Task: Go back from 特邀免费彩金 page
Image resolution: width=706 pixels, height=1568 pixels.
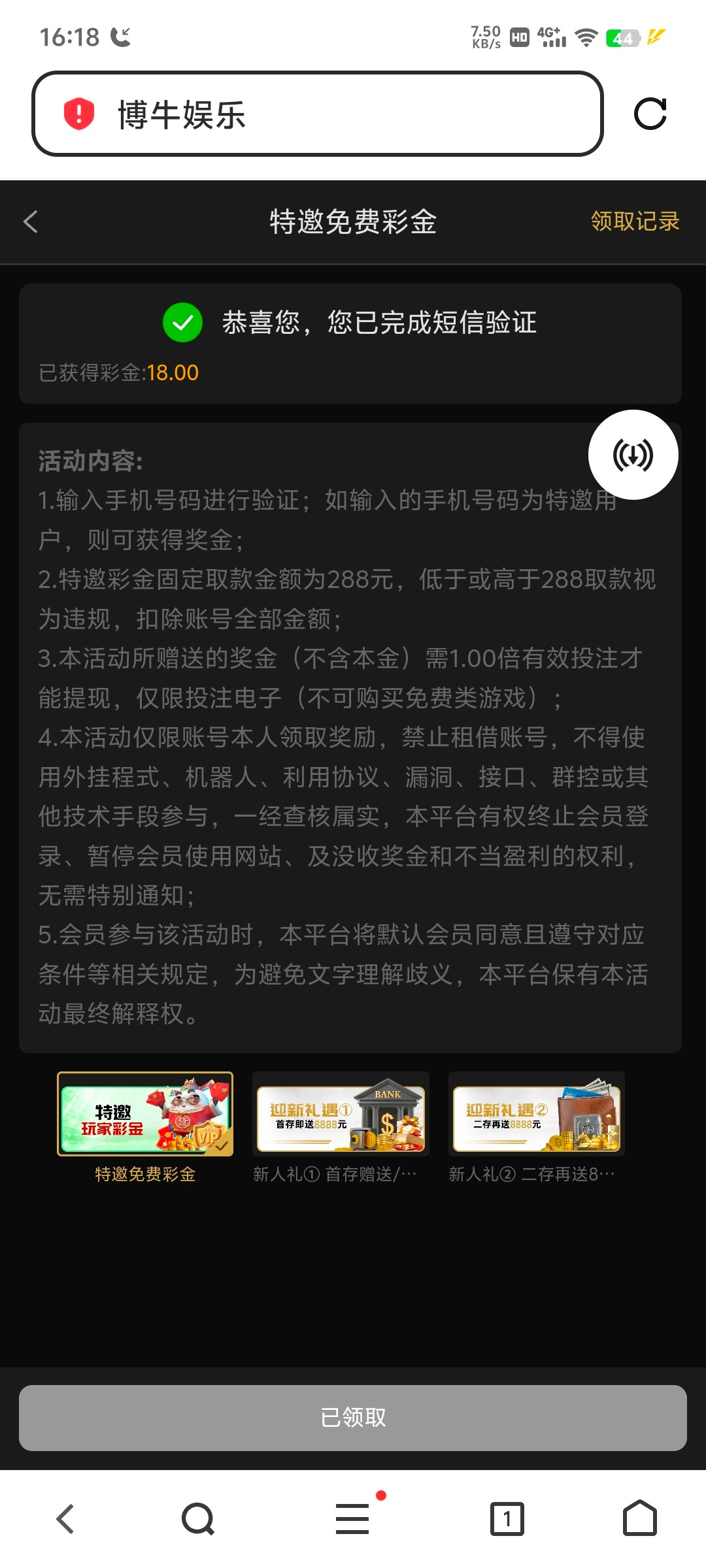Action: pos(31,221)
